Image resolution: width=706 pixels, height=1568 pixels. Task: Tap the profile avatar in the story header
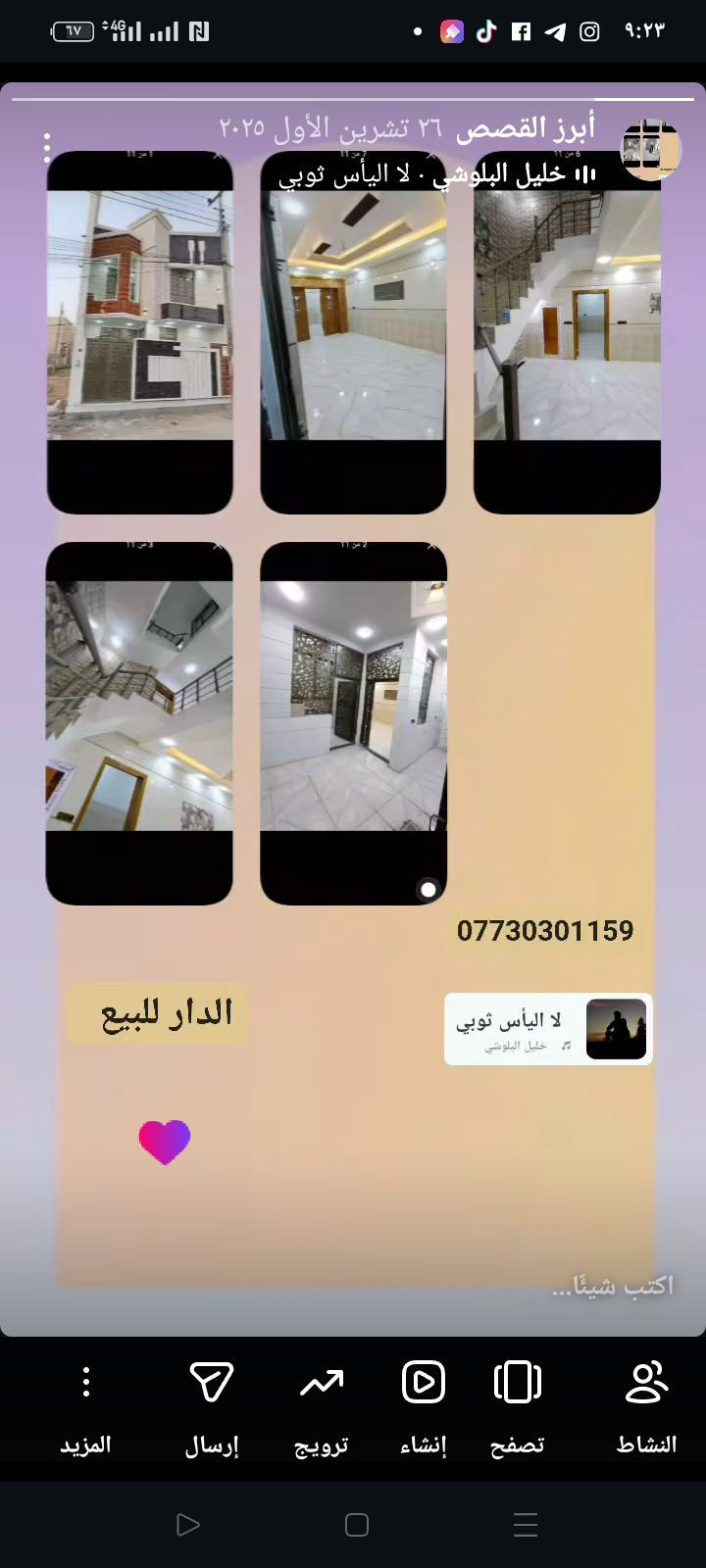click(650, 148)
